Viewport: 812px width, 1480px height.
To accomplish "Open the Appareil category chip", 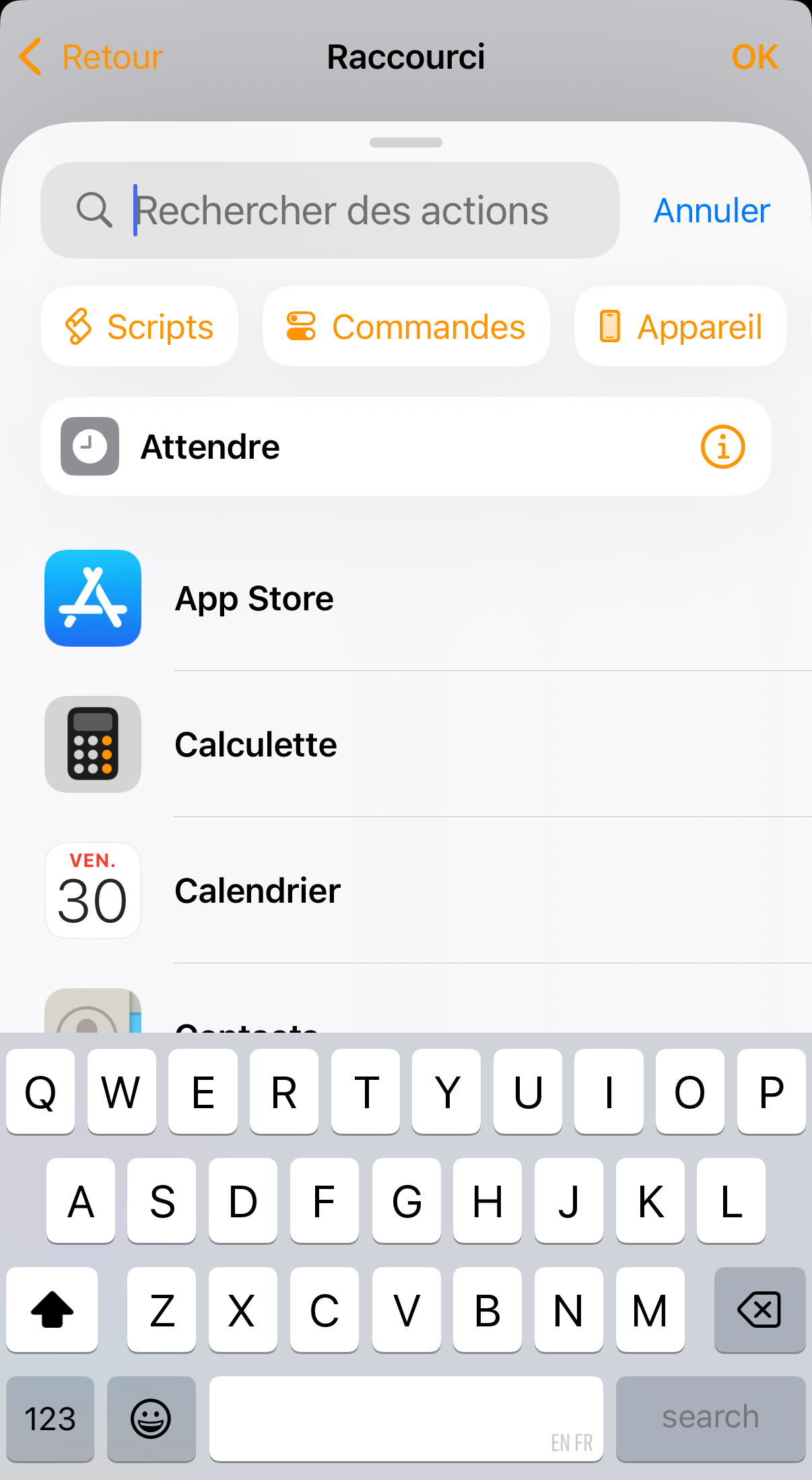I will tap(680, 327).
